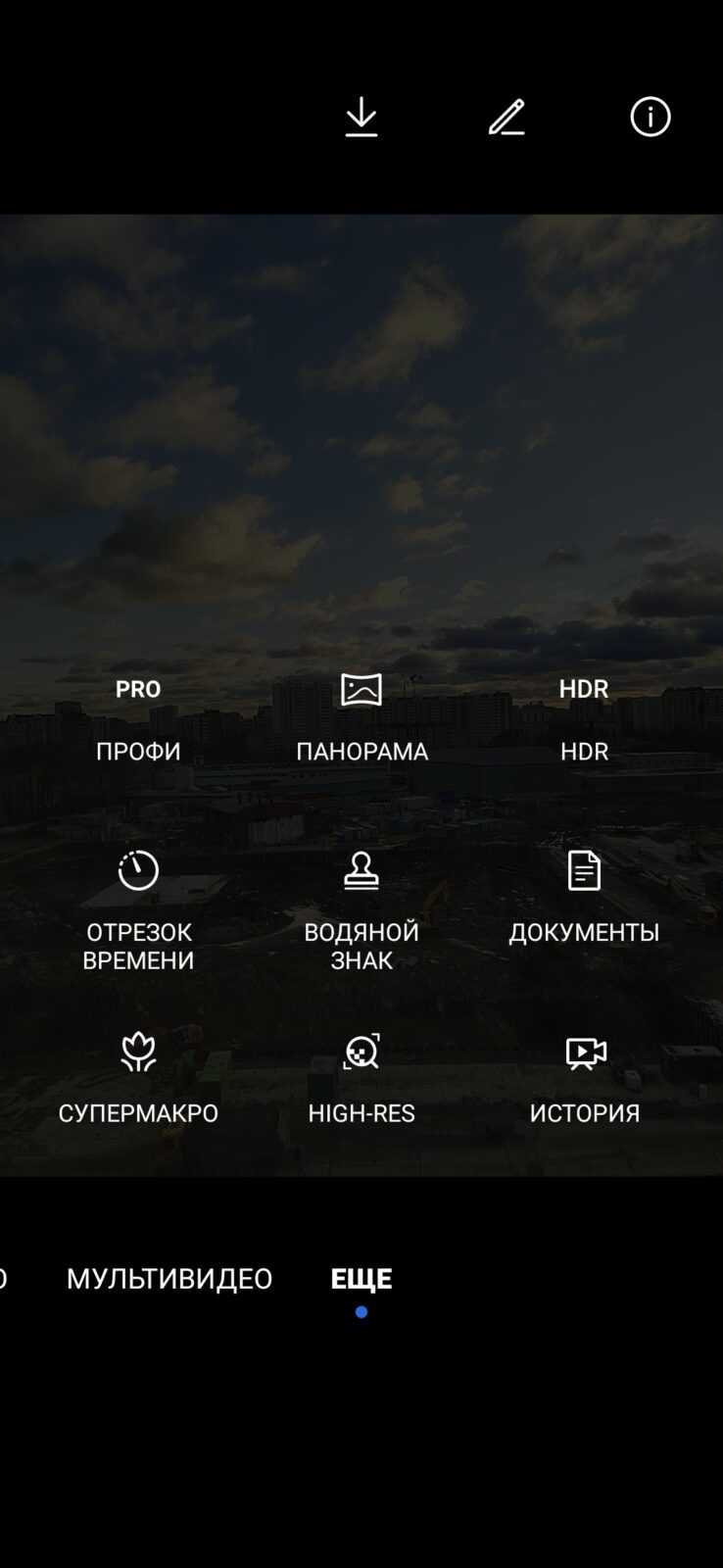Choose the СУПЕРМАКРО mode
The image size is (723, 1568).
(138, 1079)
